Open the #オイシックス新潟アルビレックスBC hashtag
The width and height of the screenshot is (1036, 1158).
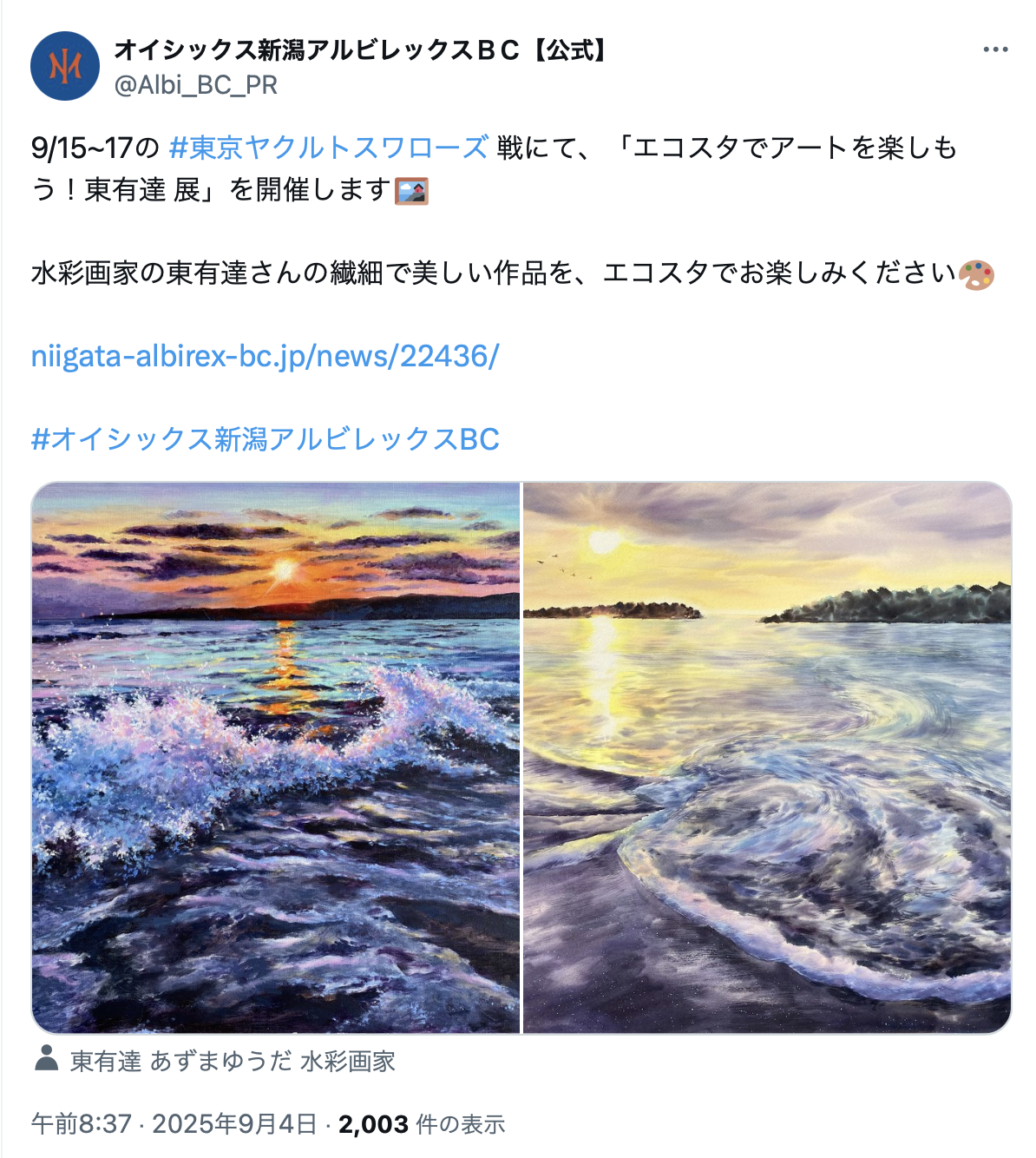click(x=265, y=439)
